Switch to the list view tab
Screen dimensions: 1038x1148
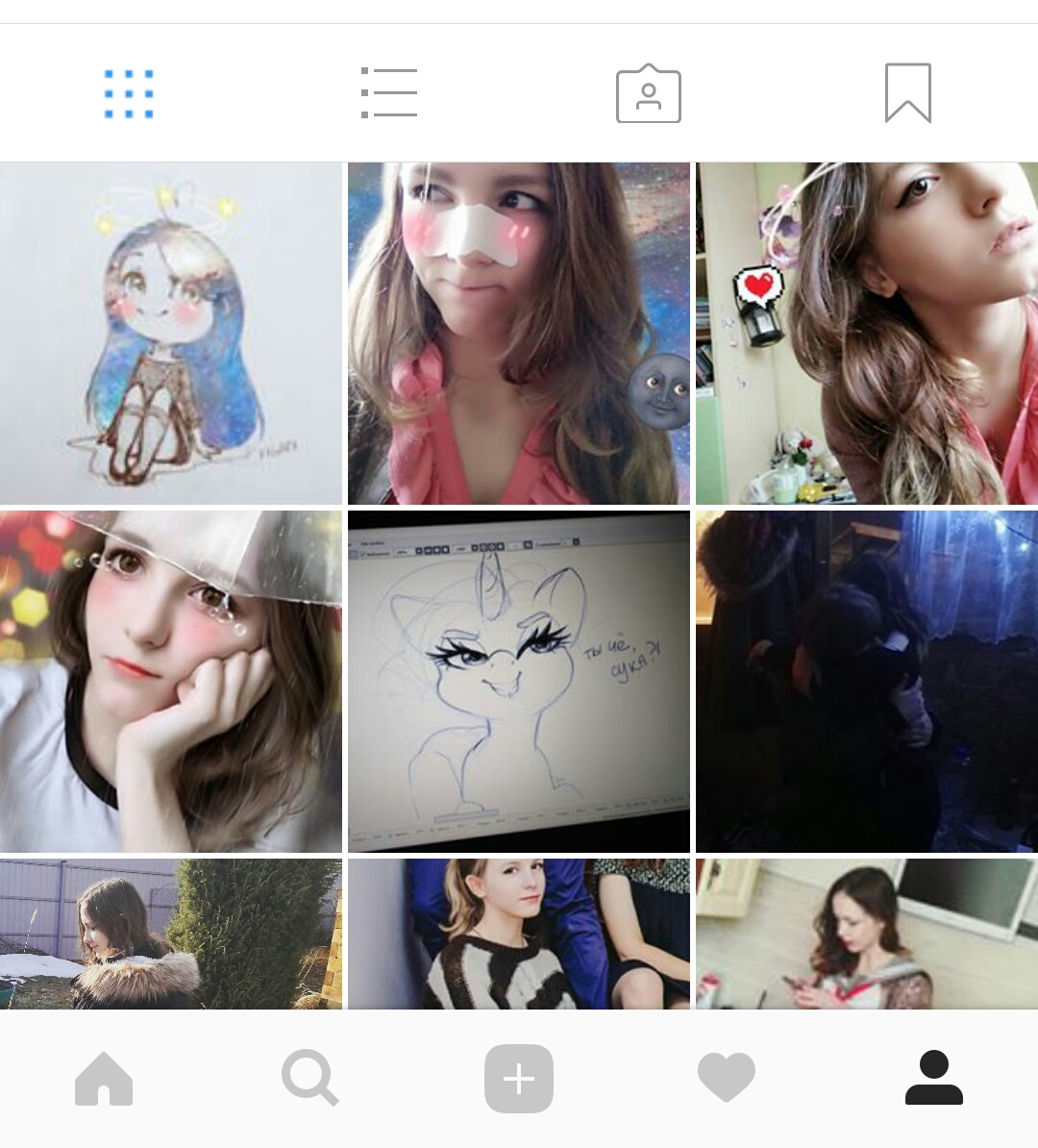pyautogui.click(x=389, y=93)
